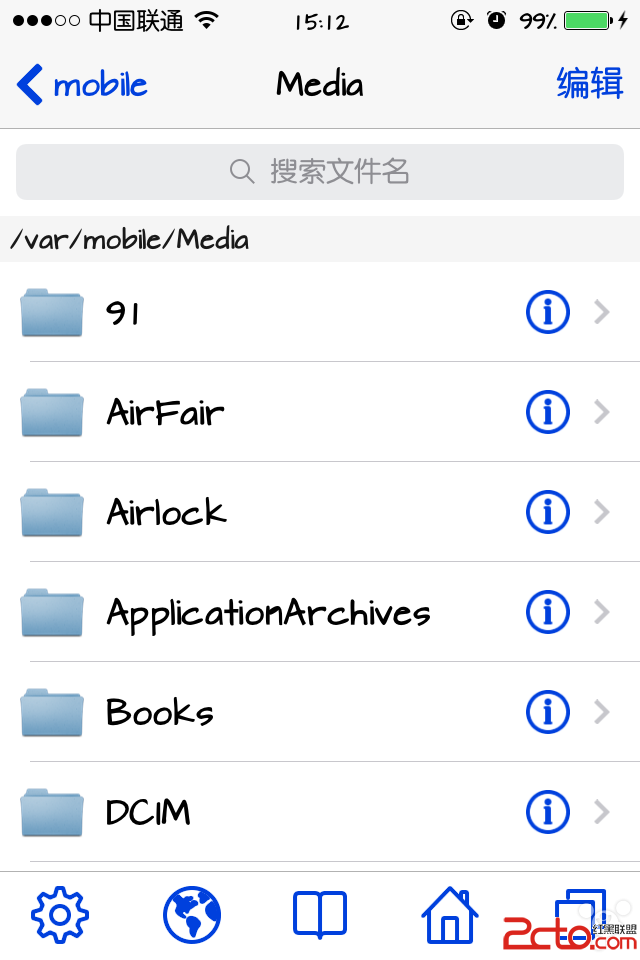This screenshot has width=640, height=960.
Task: View info for the Airlock folder
Action: pyautogui.click(x=547, y=512)
